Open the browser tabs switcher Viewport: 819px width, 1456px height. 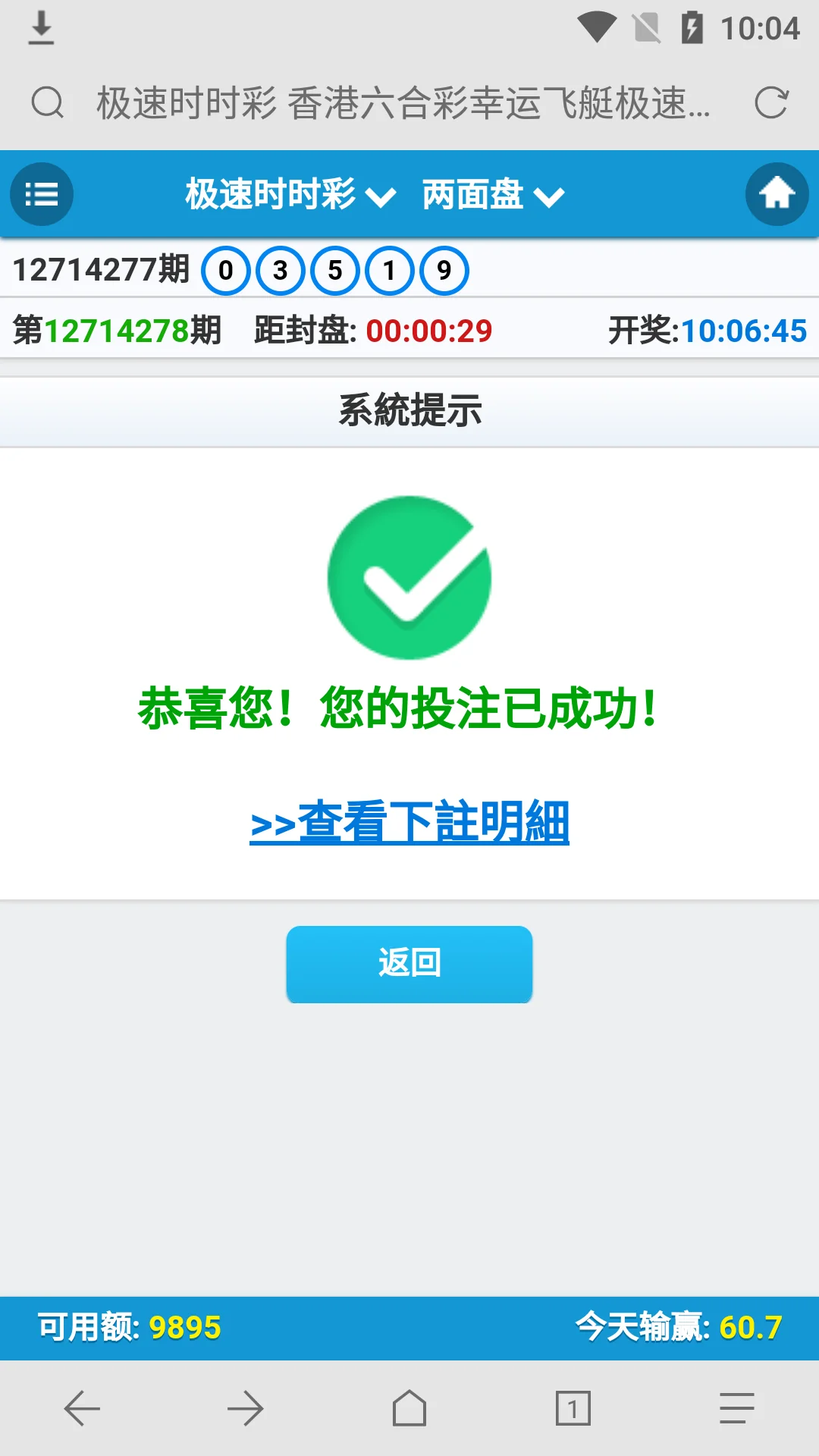tap(573, 1409)
